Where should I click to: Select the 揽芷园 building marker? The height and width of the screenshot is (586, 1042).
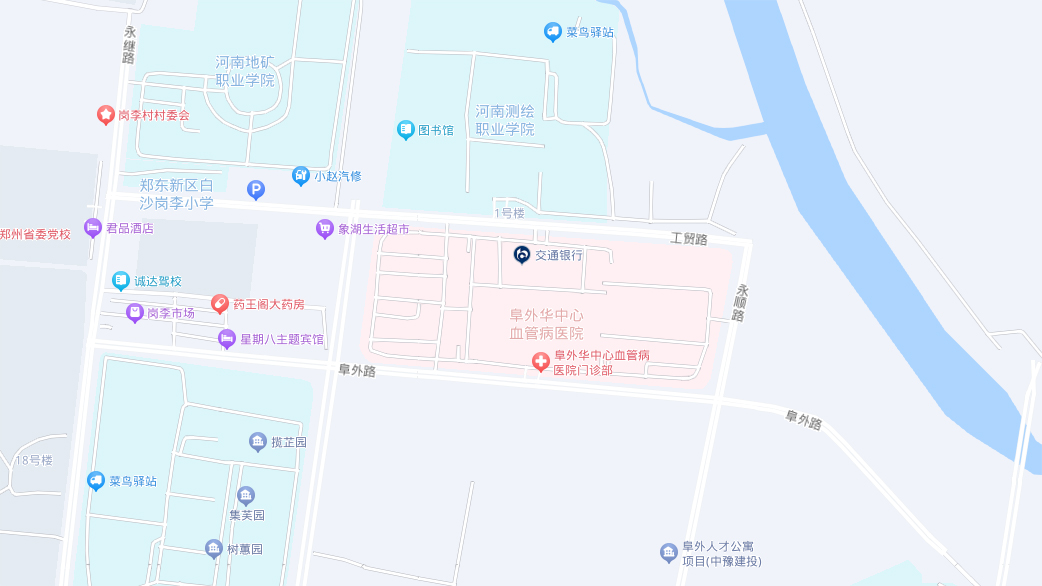[258, 442]
